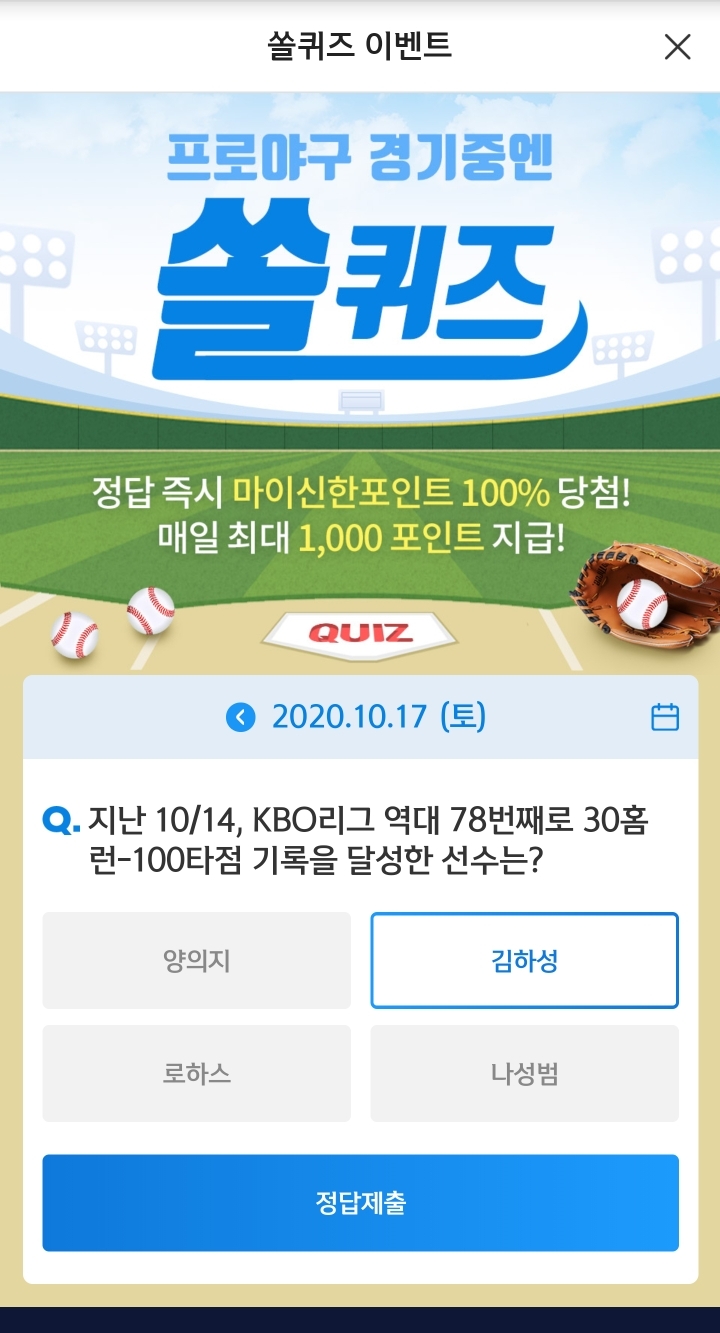Select 나성범 as the answer
Screen dimensions: 720x1333
click(525, 1074)
